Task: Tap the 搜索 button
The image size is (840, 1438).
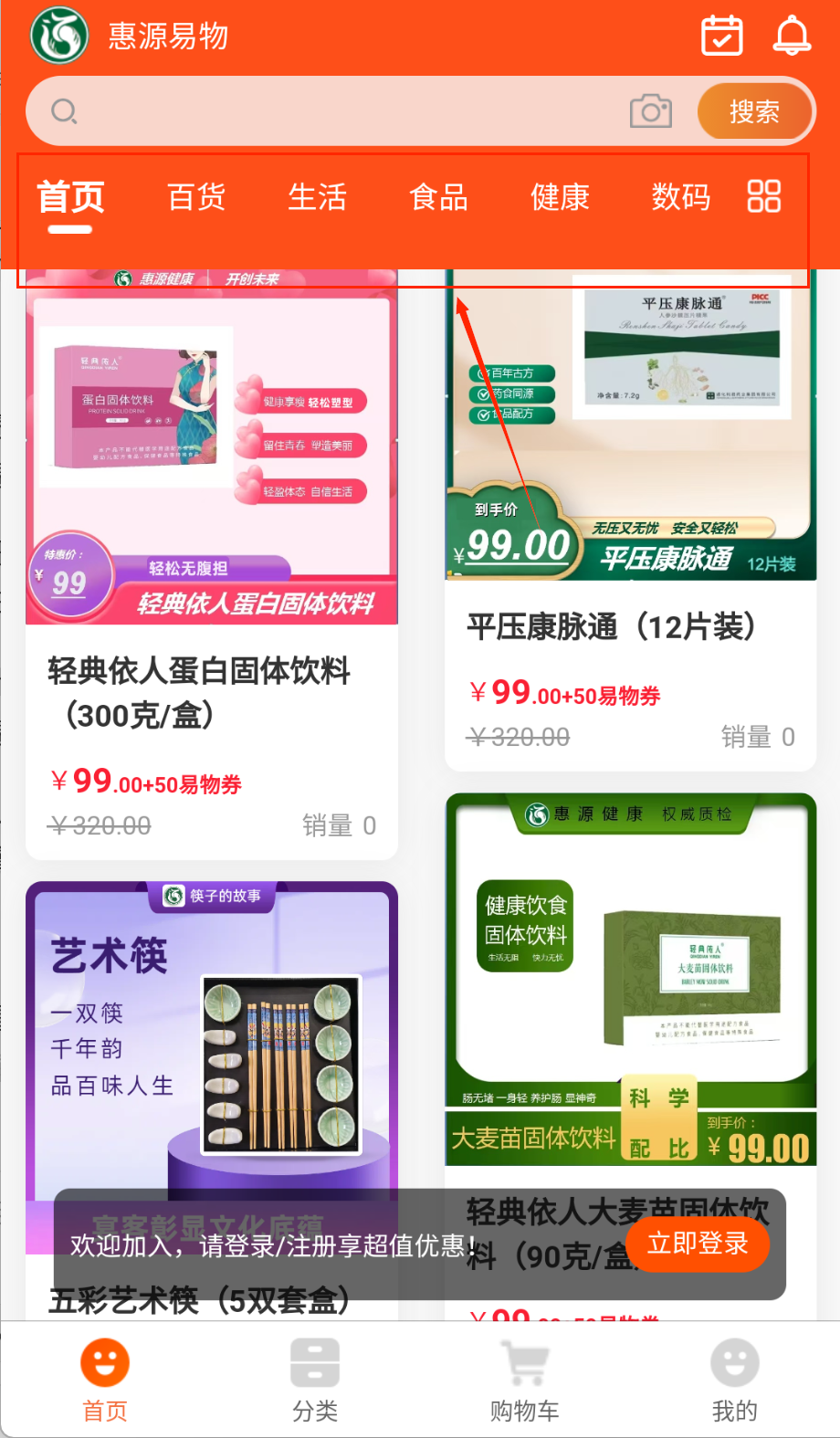Action: (754, 111)
